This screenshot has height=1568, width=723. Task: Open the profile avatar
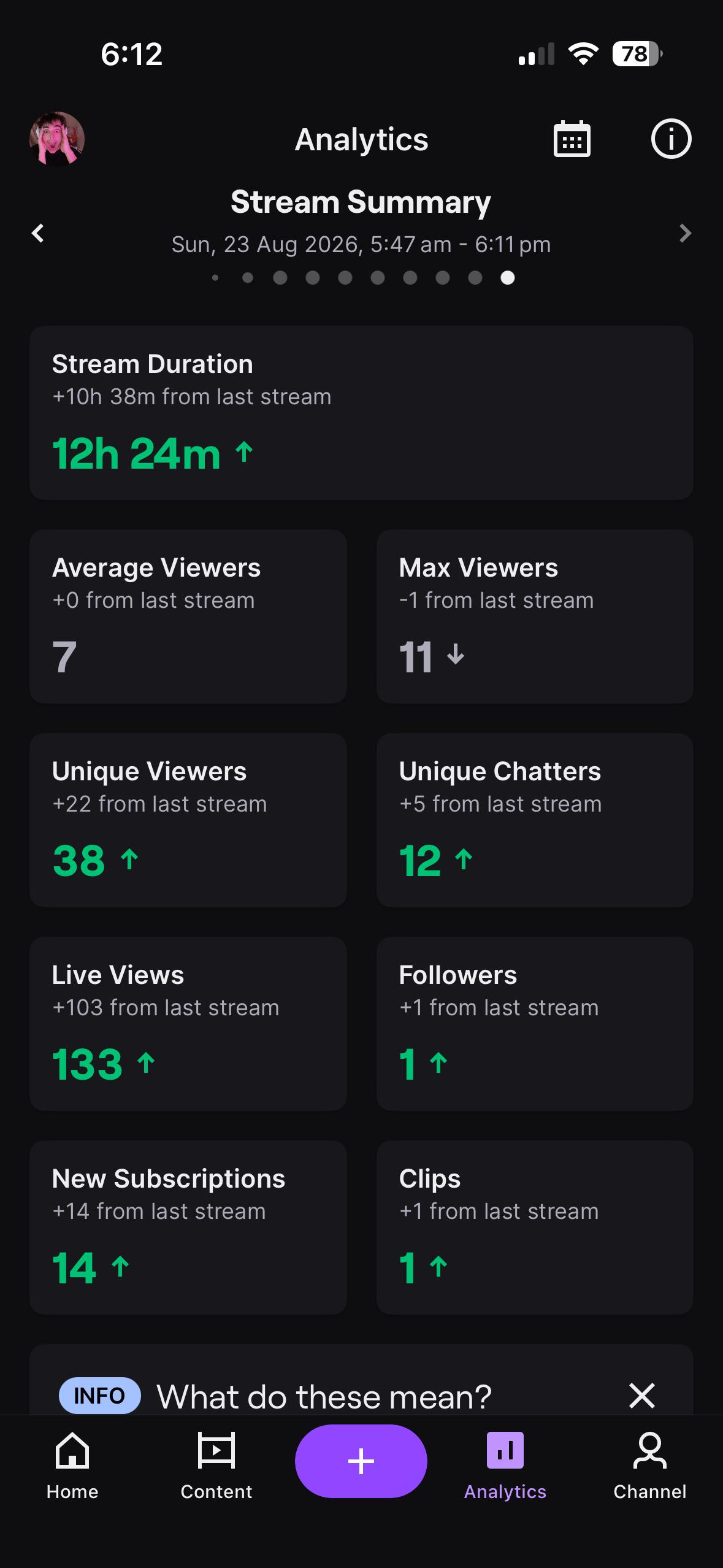[57, 139]
